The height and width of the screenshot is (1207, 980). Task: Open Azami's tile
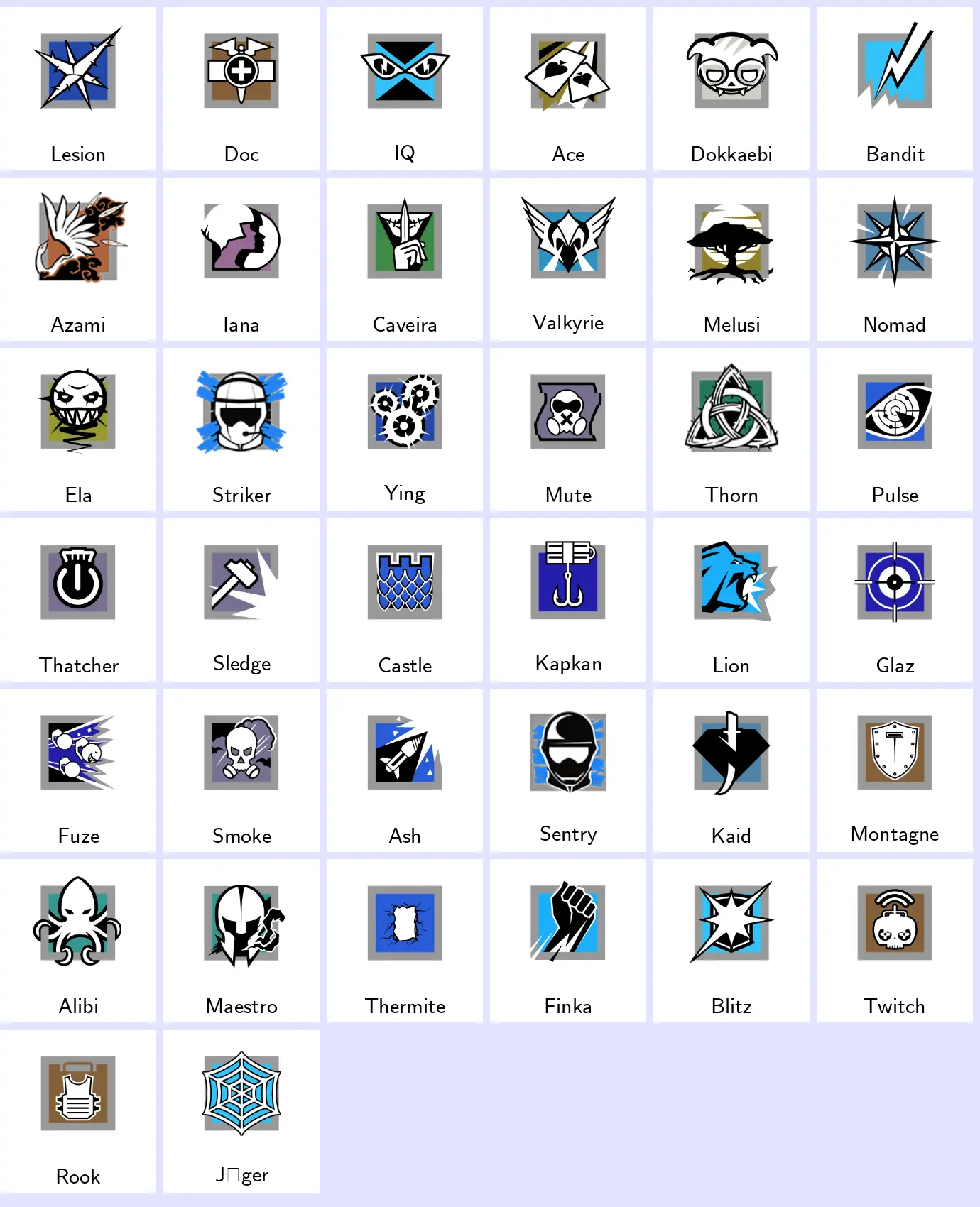tap(78, 259)
